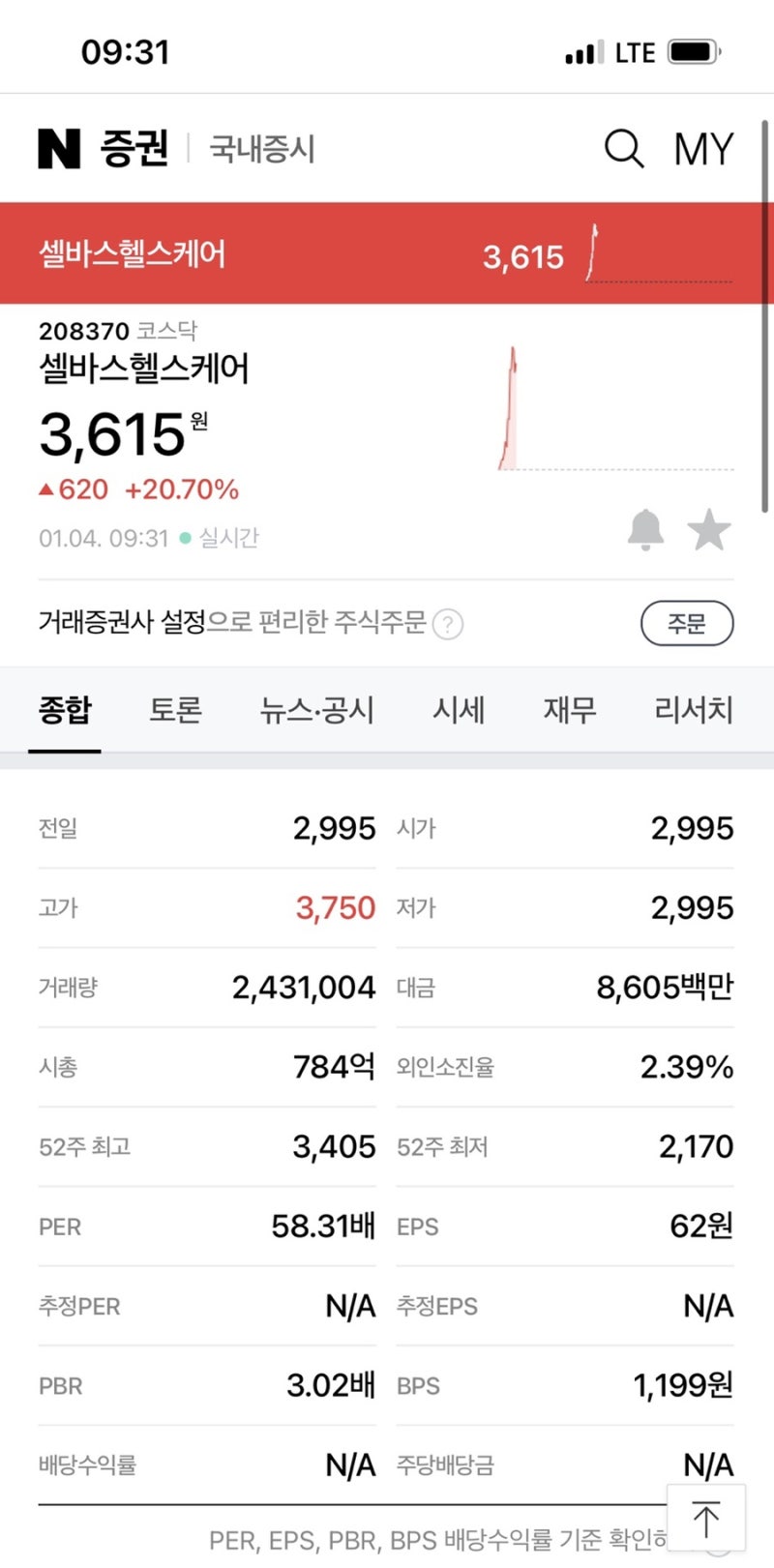Open the 재무 tab
Viewport: 774px width, 1568px height.
pos(569,711)
